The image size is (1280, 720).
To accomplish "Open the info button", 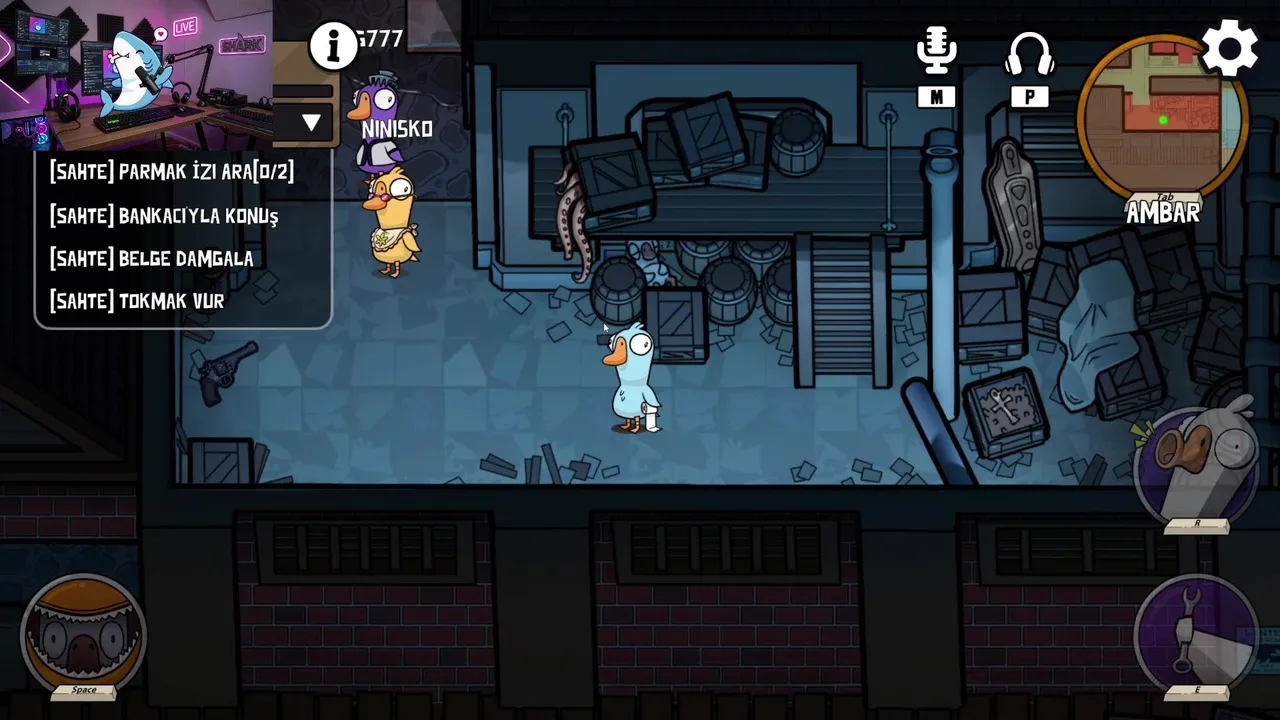I will (333, 45).
